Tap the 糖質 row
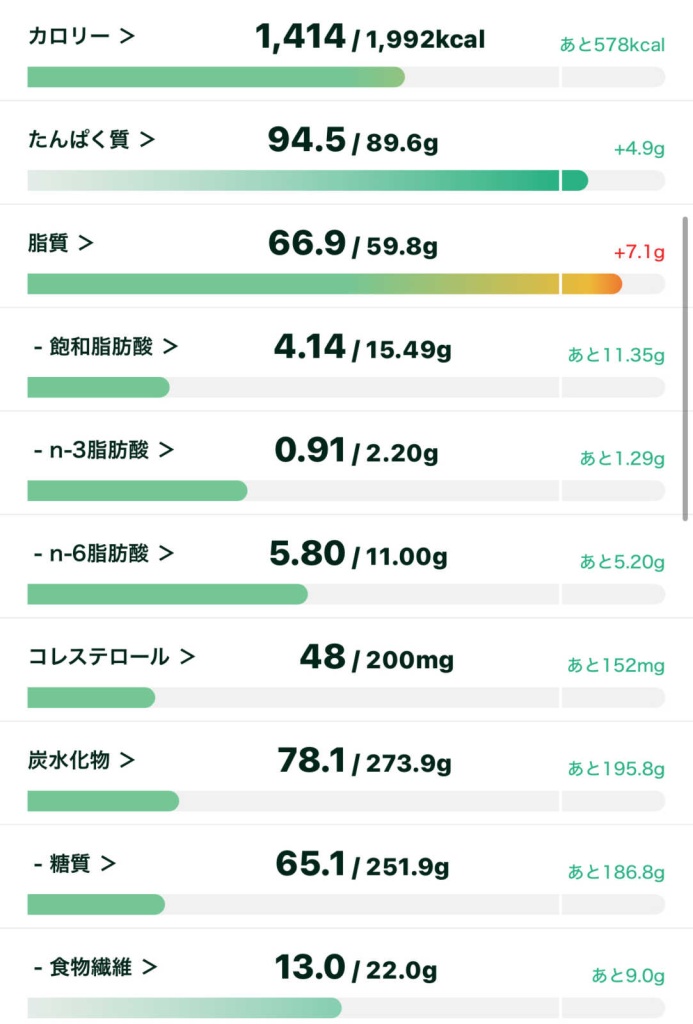The width and height of the screenshot is (693, 1024). [75, 864]
